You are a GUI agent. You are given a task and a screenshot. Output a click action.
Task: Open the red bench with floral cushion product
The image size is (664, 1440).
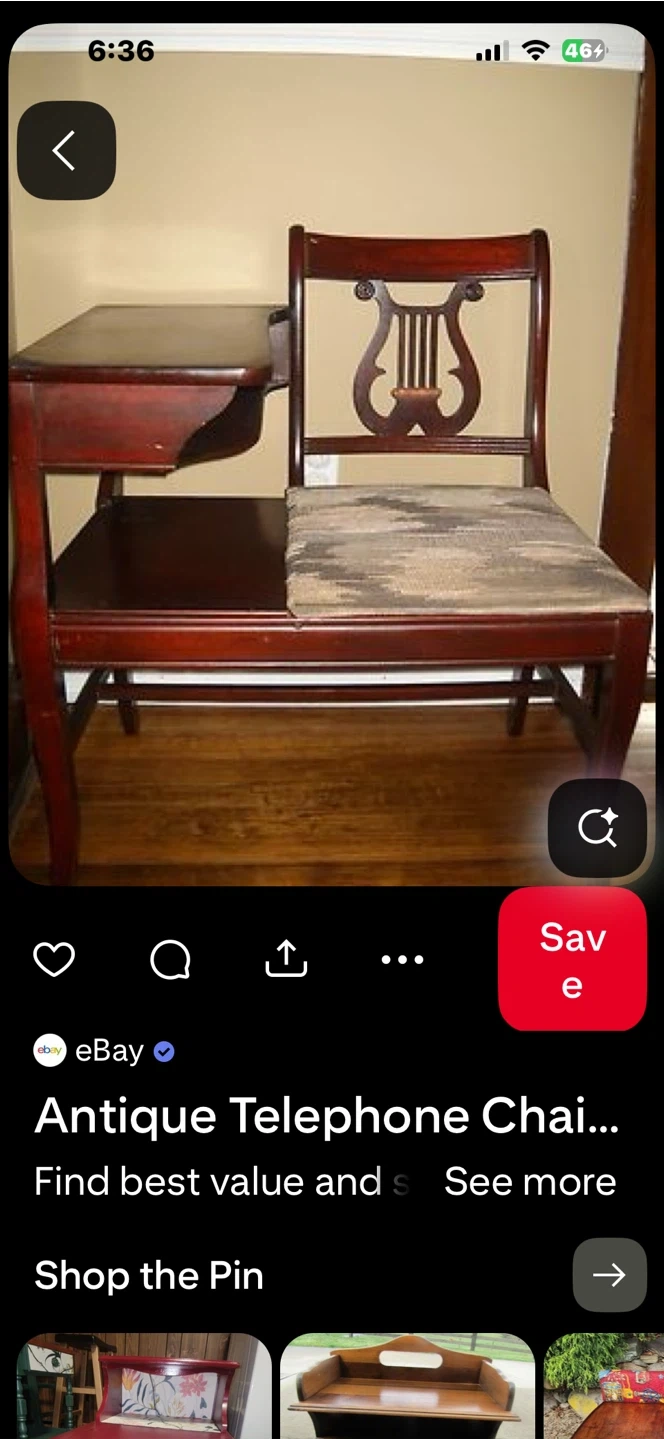tap(144, 1386)
